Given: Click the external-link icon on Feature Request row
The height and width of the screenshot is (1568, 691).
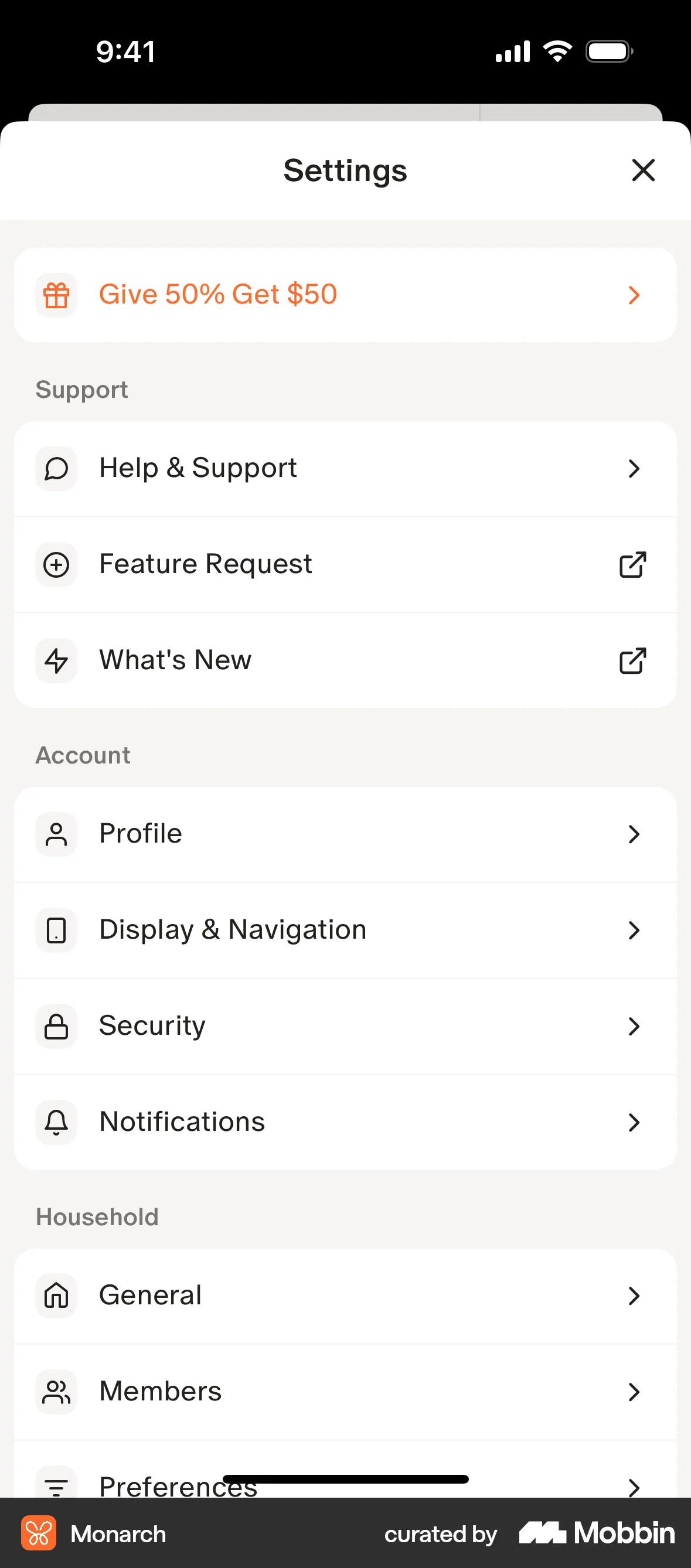Looking at the screenshot, I should pyautogui.click(x=633, y=564).
